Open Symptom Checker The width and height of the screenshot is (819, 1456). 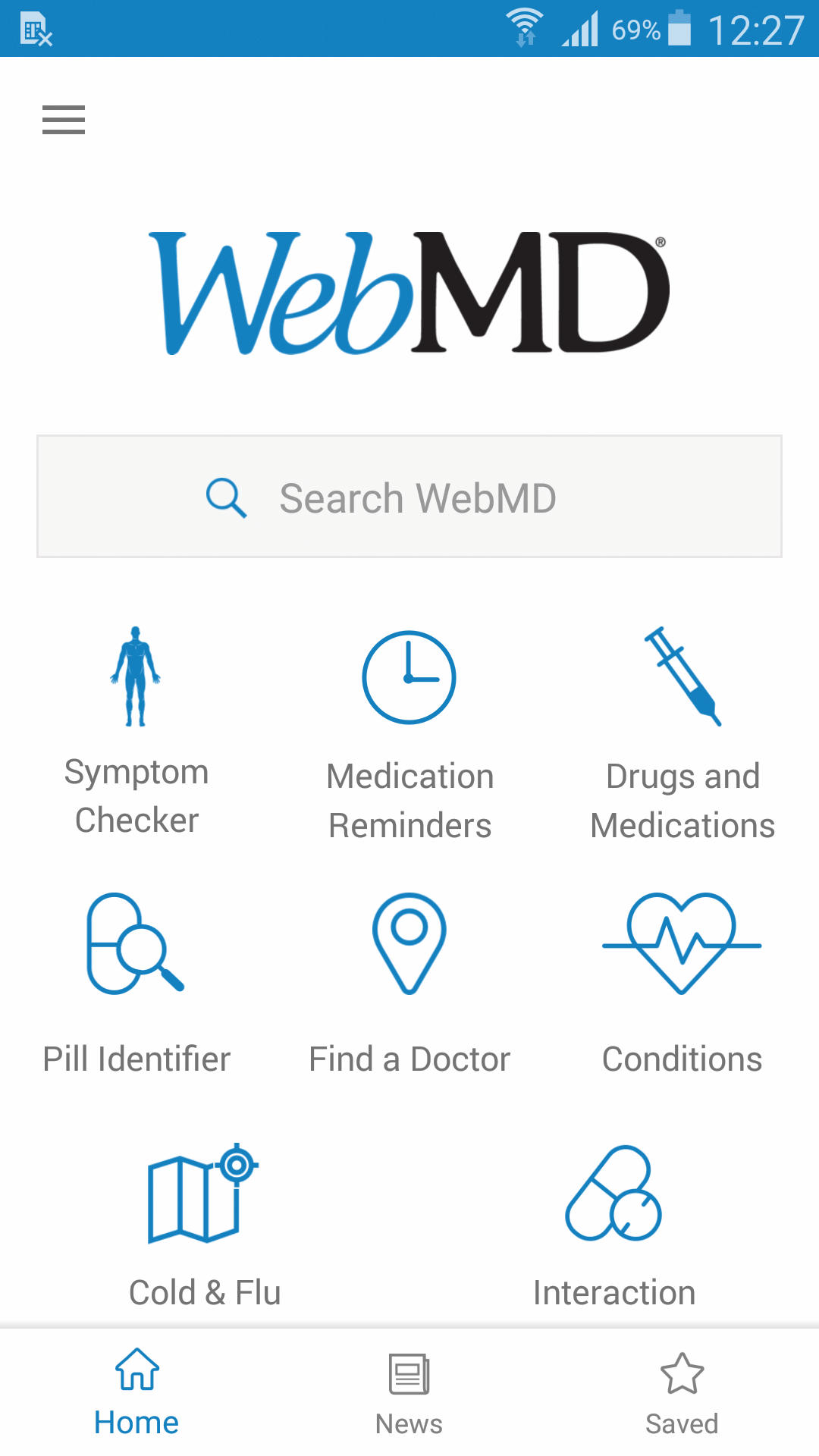pos(136,732)
